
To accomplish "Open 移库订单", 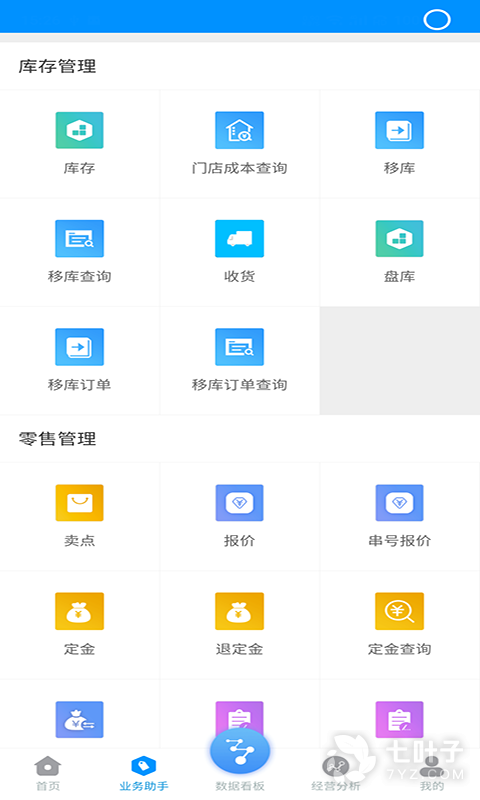I will [80, 360].
